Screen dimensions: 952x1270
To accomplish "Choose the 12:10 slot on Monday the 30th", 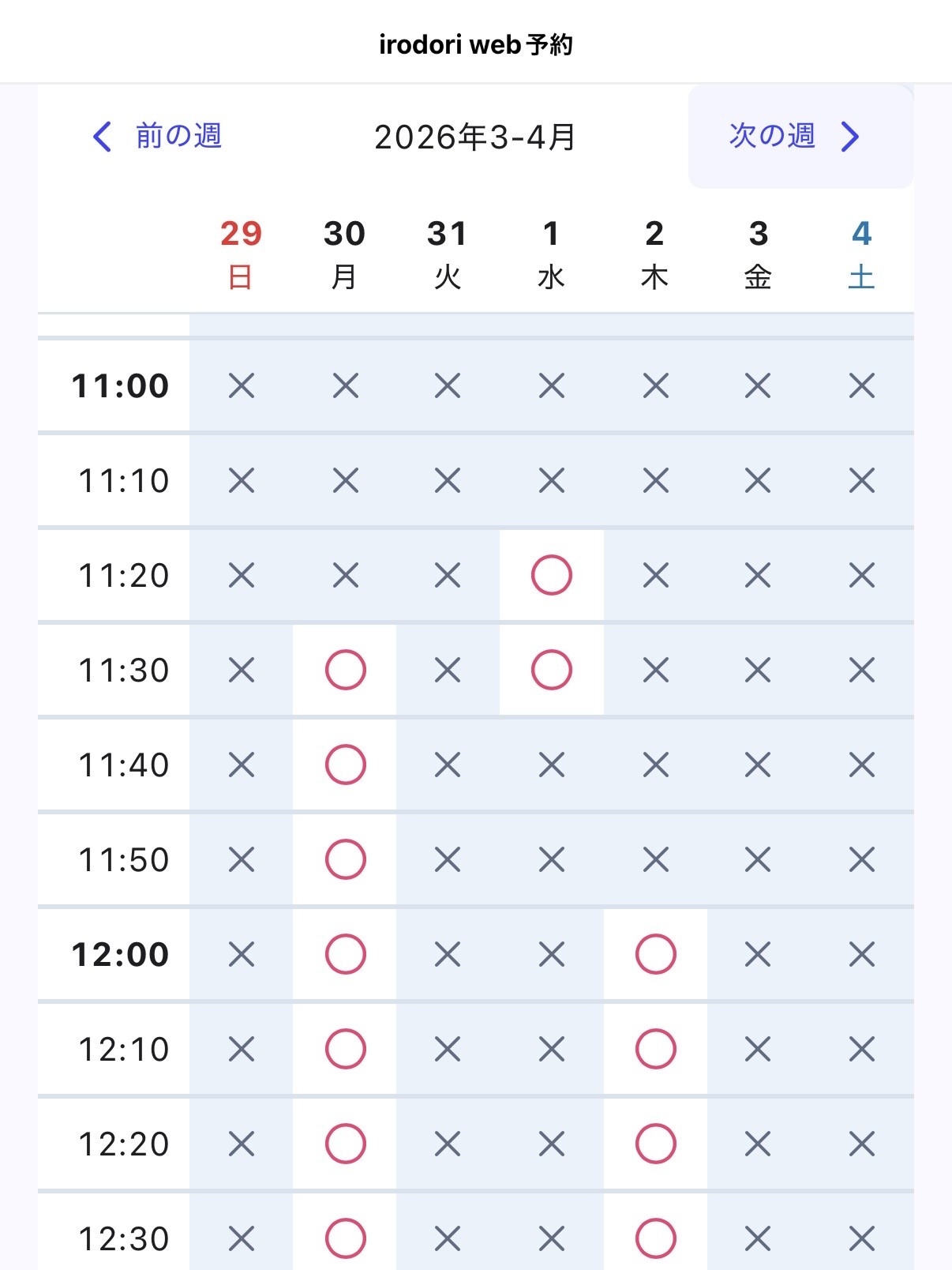I will pyautogui.click(x=345, y=1049).
